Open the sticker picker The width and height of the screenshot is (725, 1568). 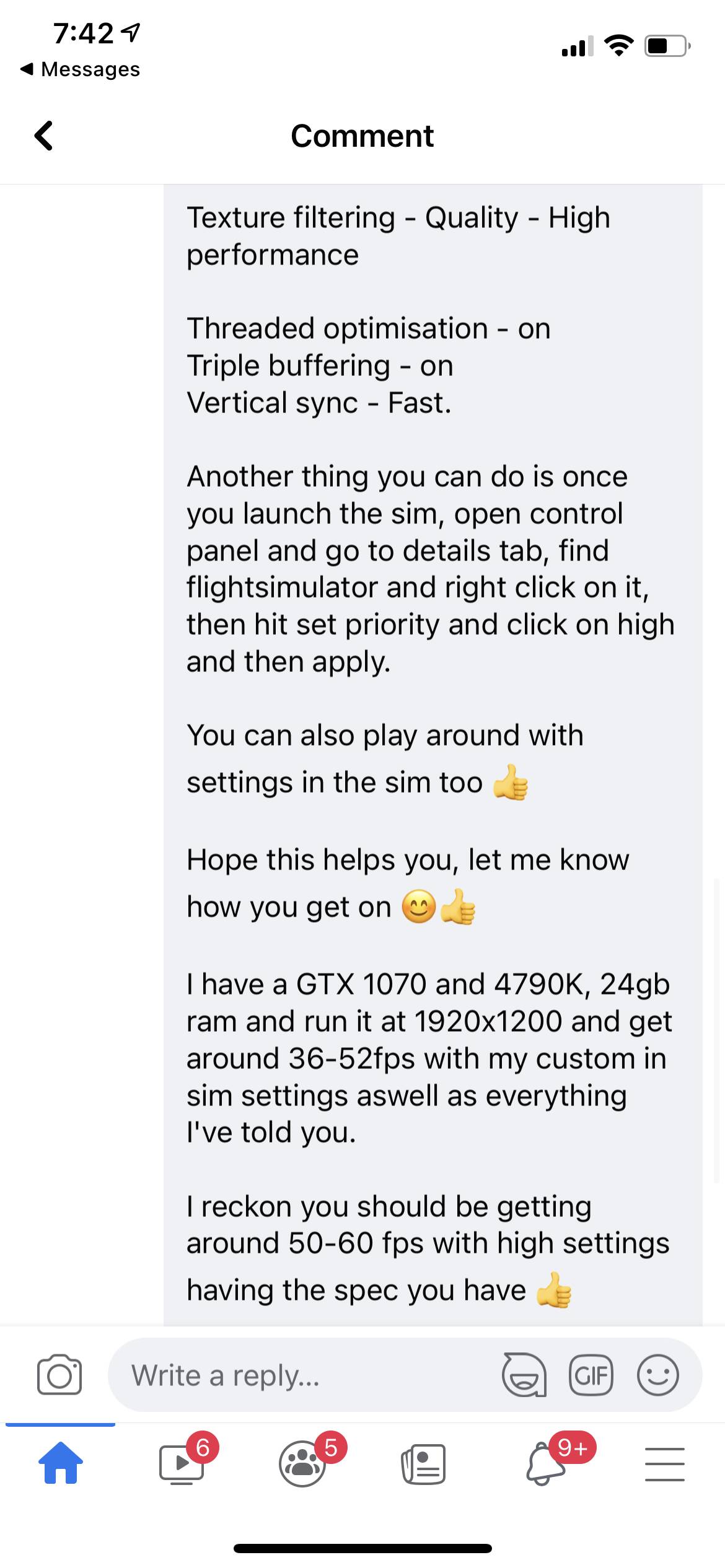(x=524, y=1376)
